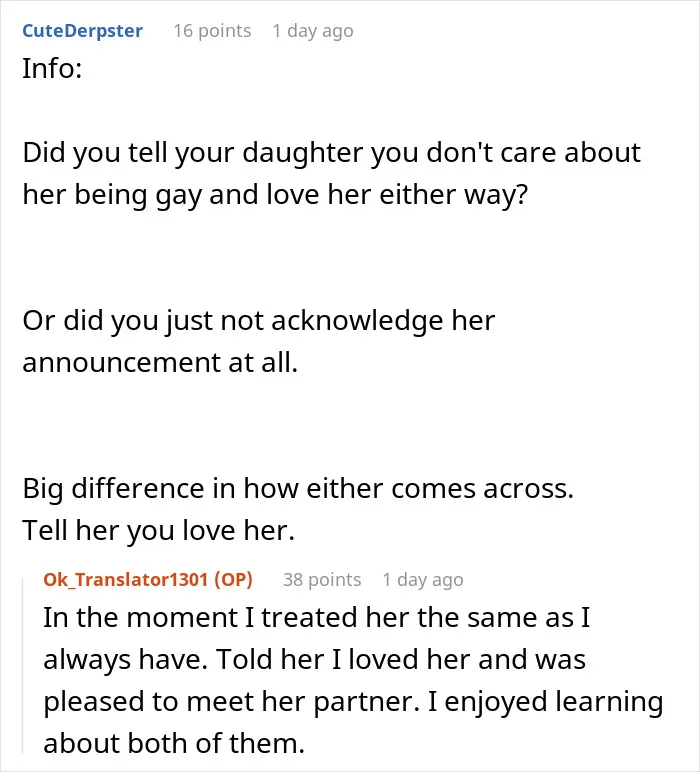Open CuteDerpster's profile
The image size is (700, 772).
pos(83,31)
